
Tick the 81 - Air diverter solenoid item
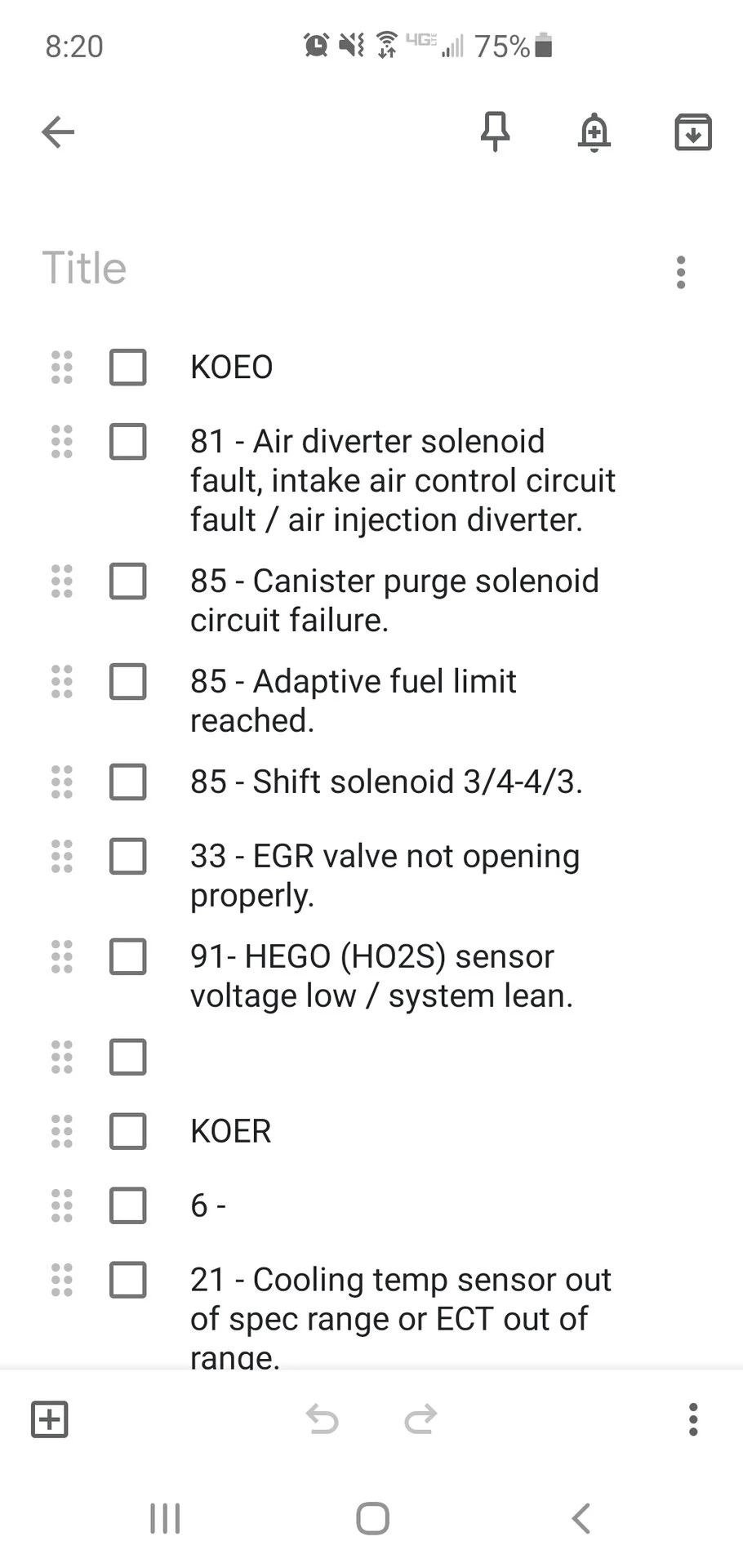[x=128, y=442]
